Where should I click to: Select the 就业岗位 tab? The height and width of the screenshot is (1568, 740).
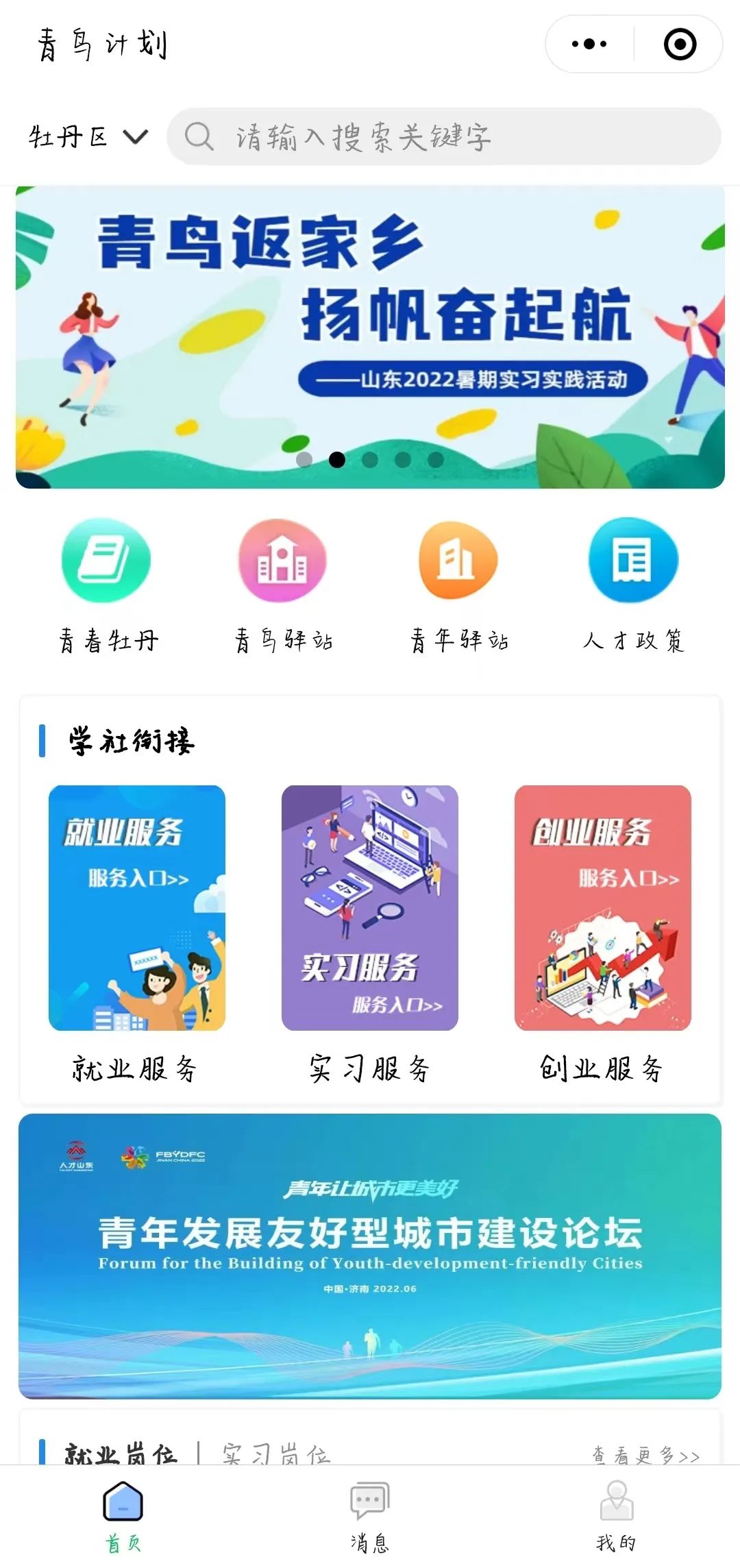click(121, 1453)
